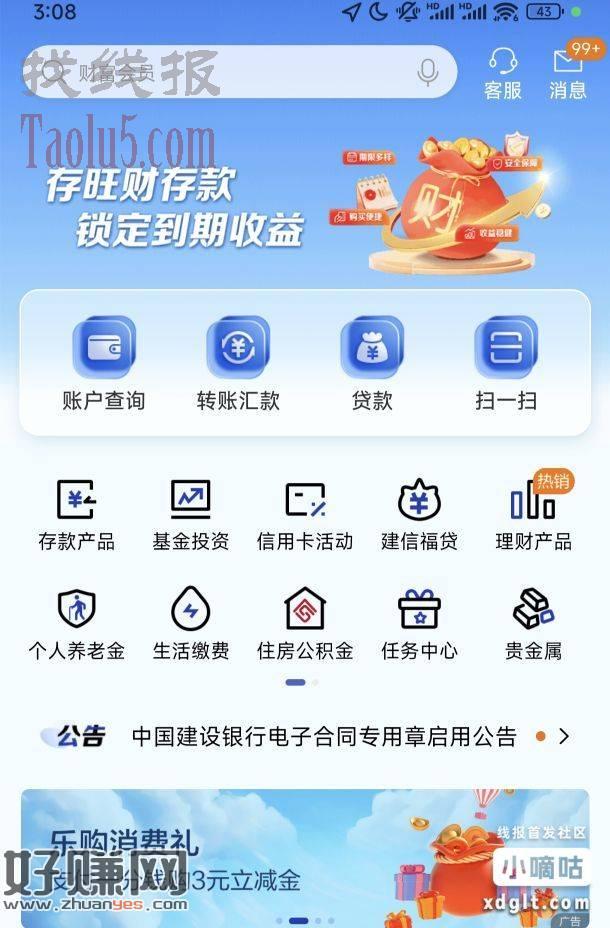Image resolution: width=610 pixels, height=928 pixels.
Task: Open the 贷款 shortcut
Action: (372, 363)
